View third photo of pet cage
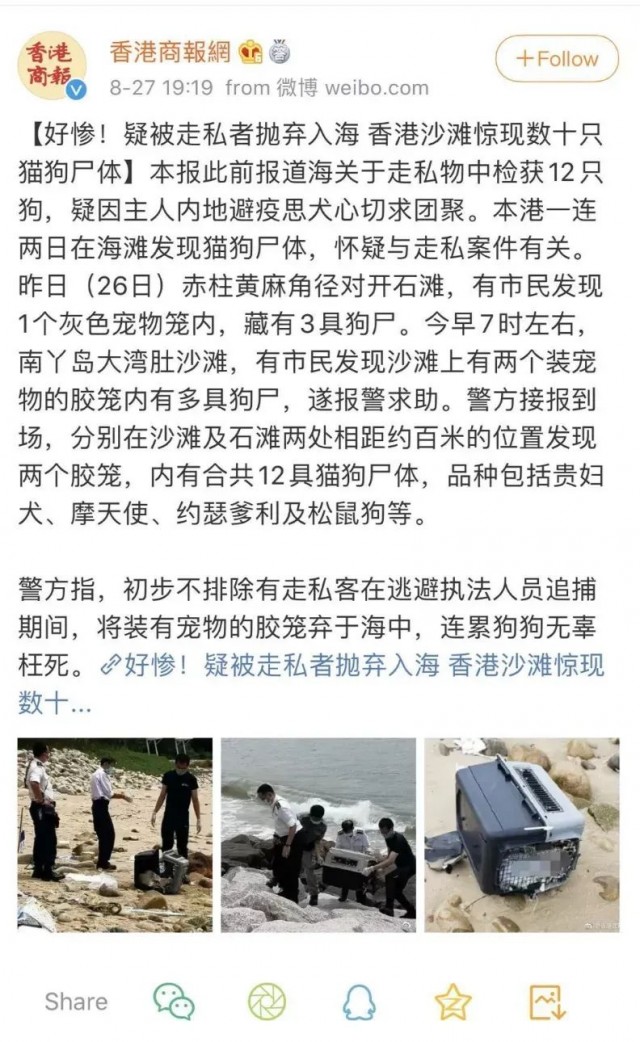Image resolution: width=640 pixels, height=1042 pixels. pos(522,834)
